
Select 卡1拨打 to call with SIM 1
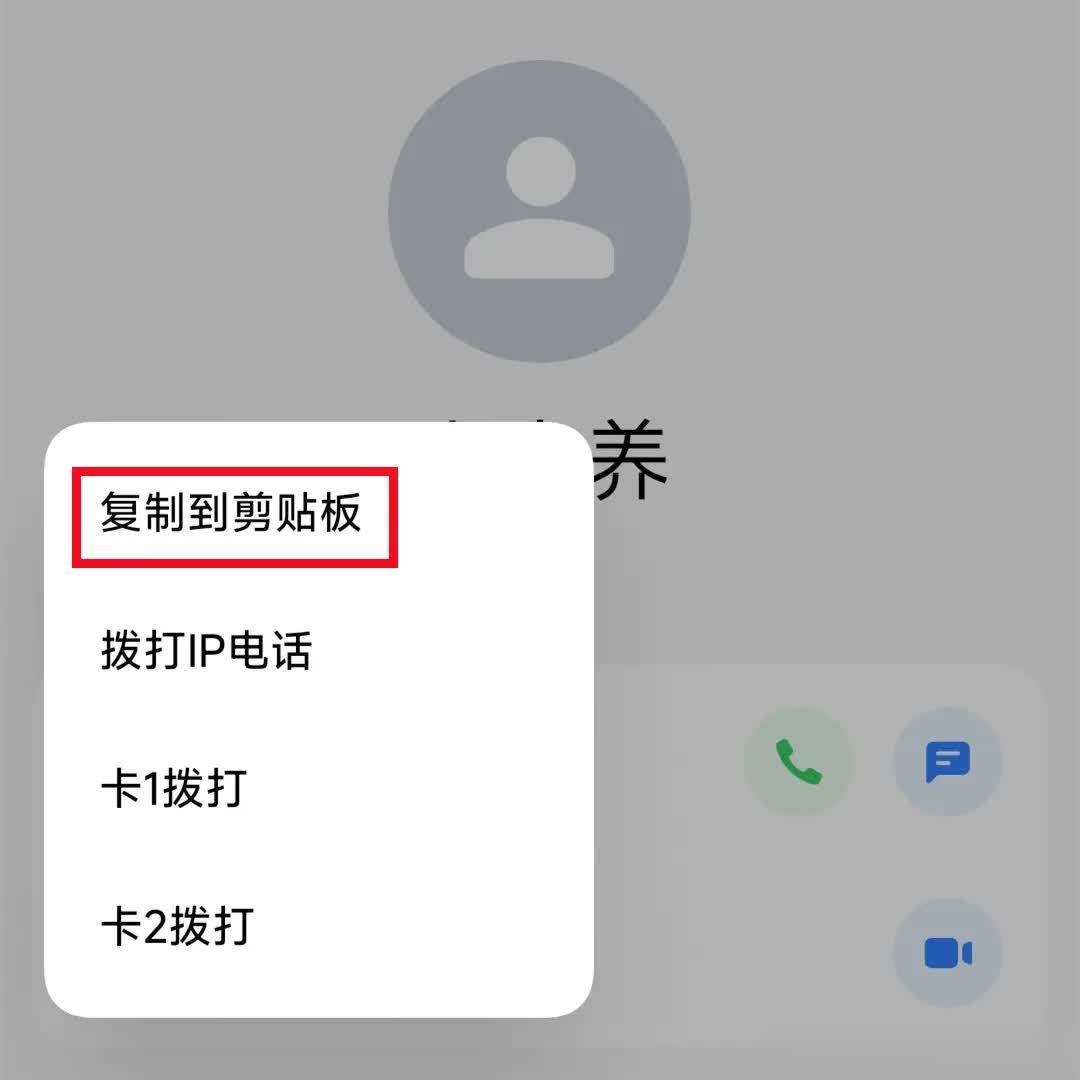(174, 789)
